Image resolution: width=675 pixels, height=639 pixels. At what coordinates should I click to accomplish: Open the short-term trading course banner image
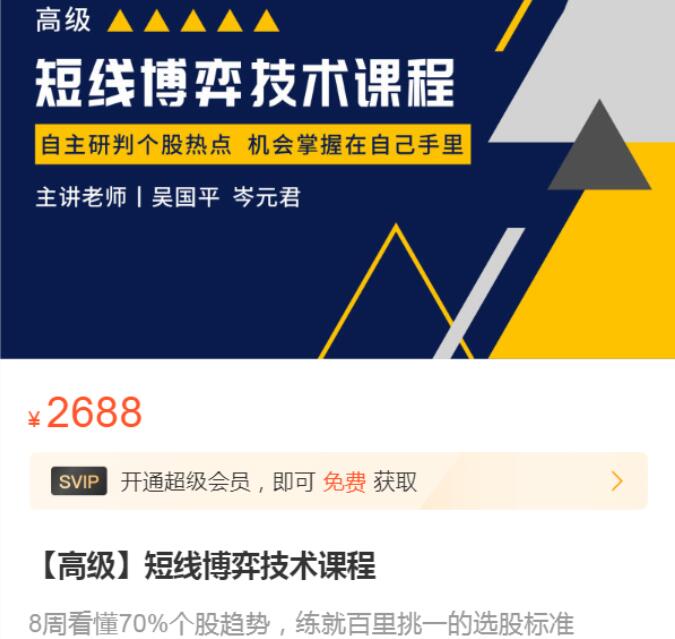[x=337, y=178]
